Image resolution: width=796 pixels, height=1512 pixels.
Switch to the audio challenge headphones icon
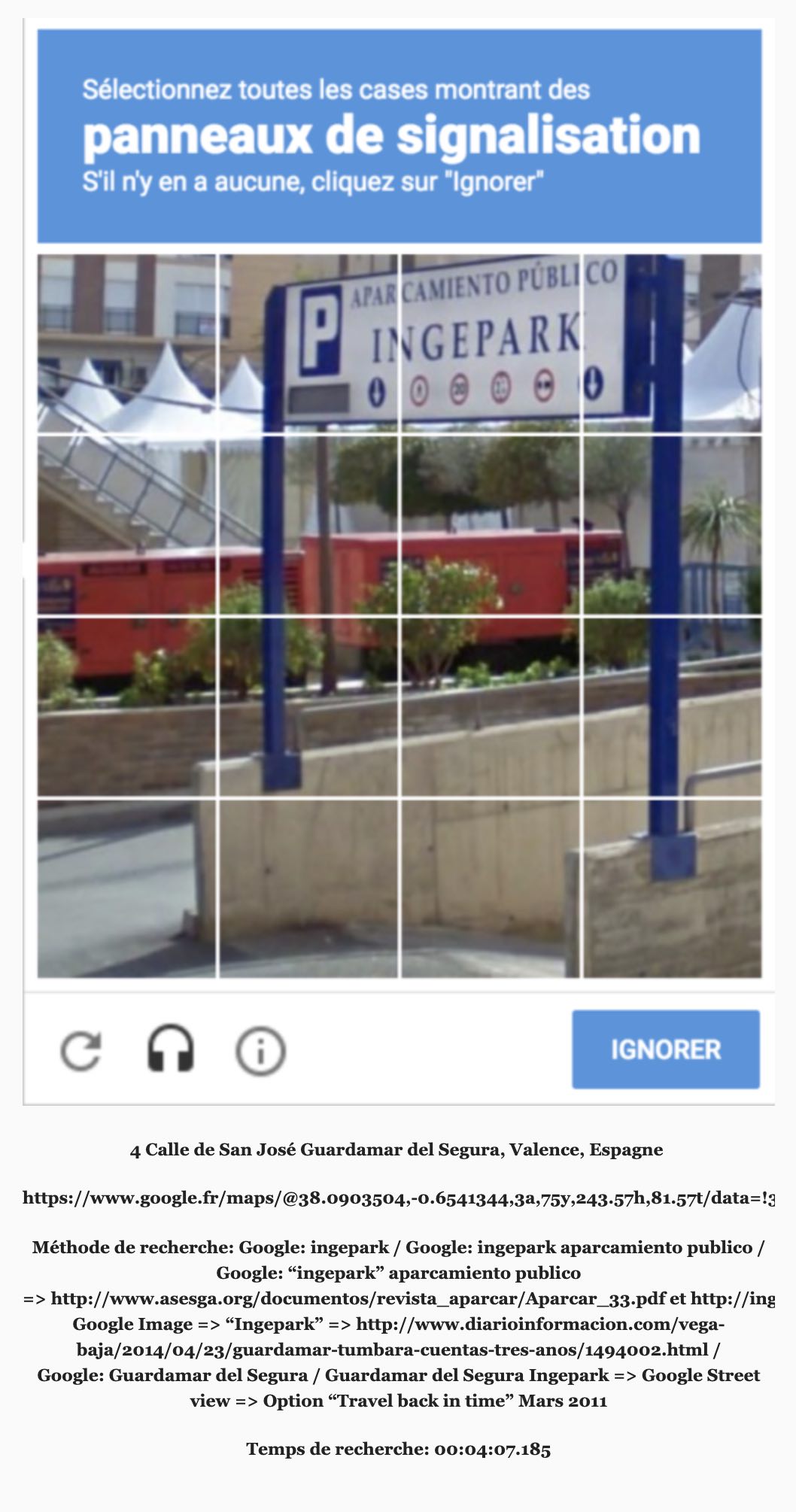[x=170, y=1049]
